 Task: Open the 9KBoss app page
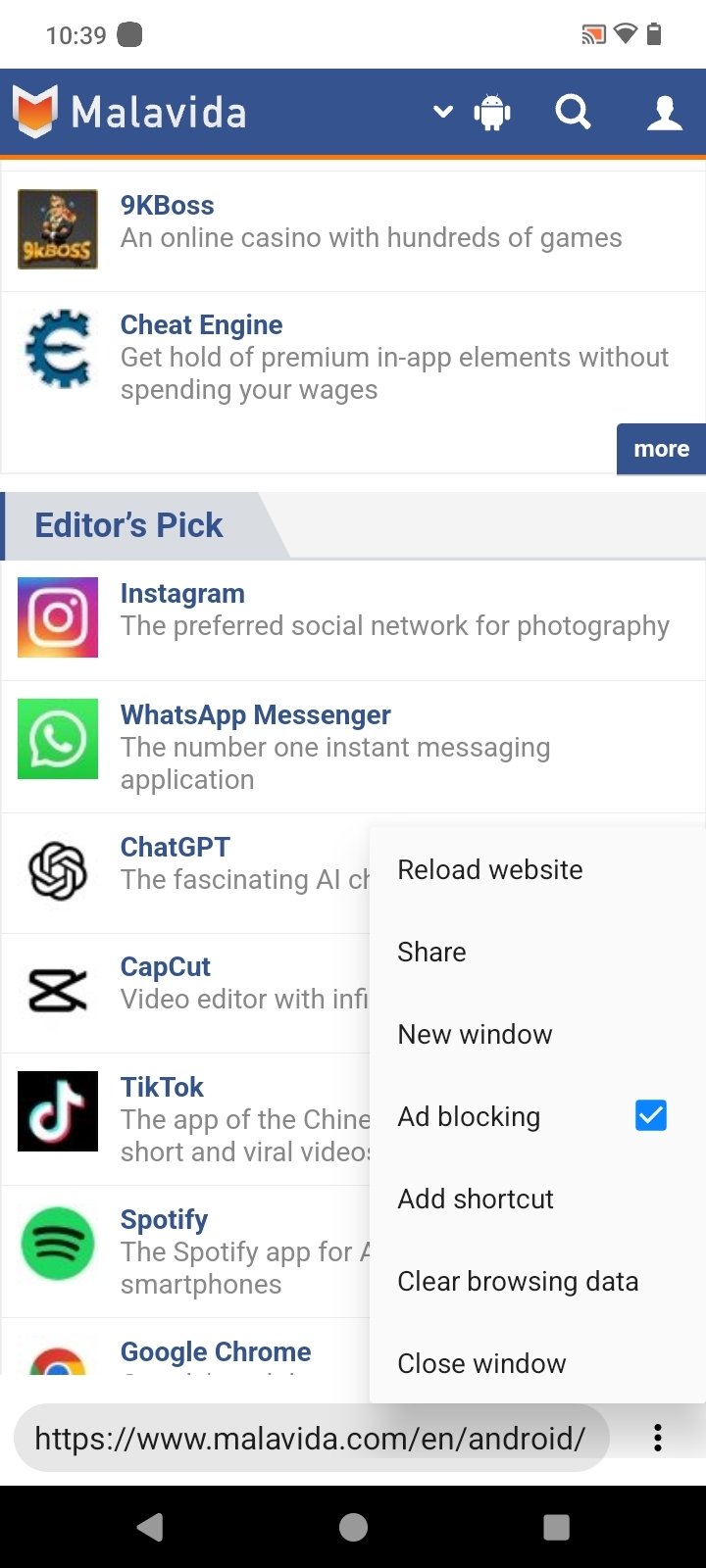tap(167, 206)
